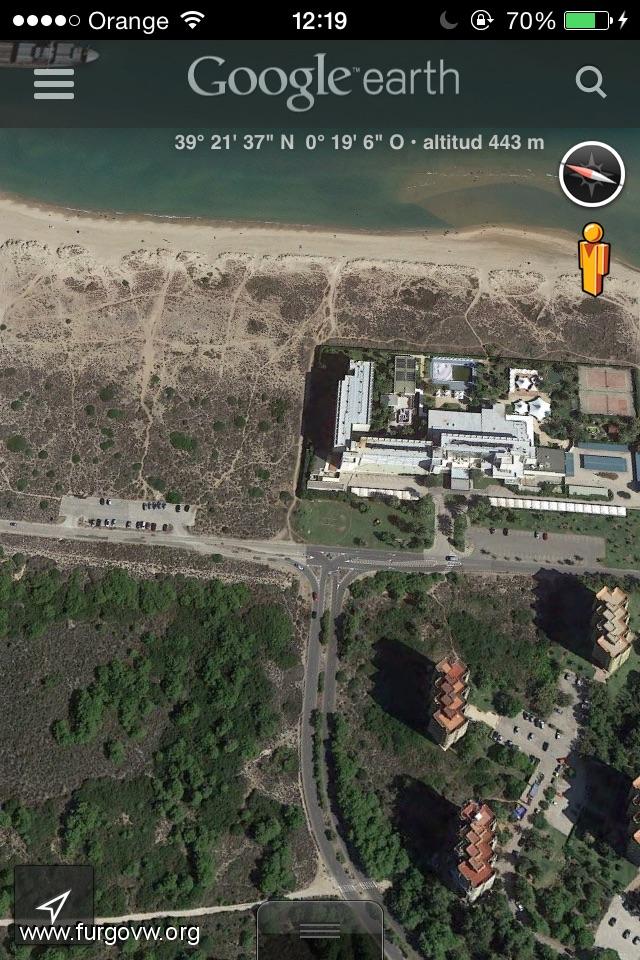Tap the compass to reset north
The image size is (640, 960).
[x=591, y=174]
